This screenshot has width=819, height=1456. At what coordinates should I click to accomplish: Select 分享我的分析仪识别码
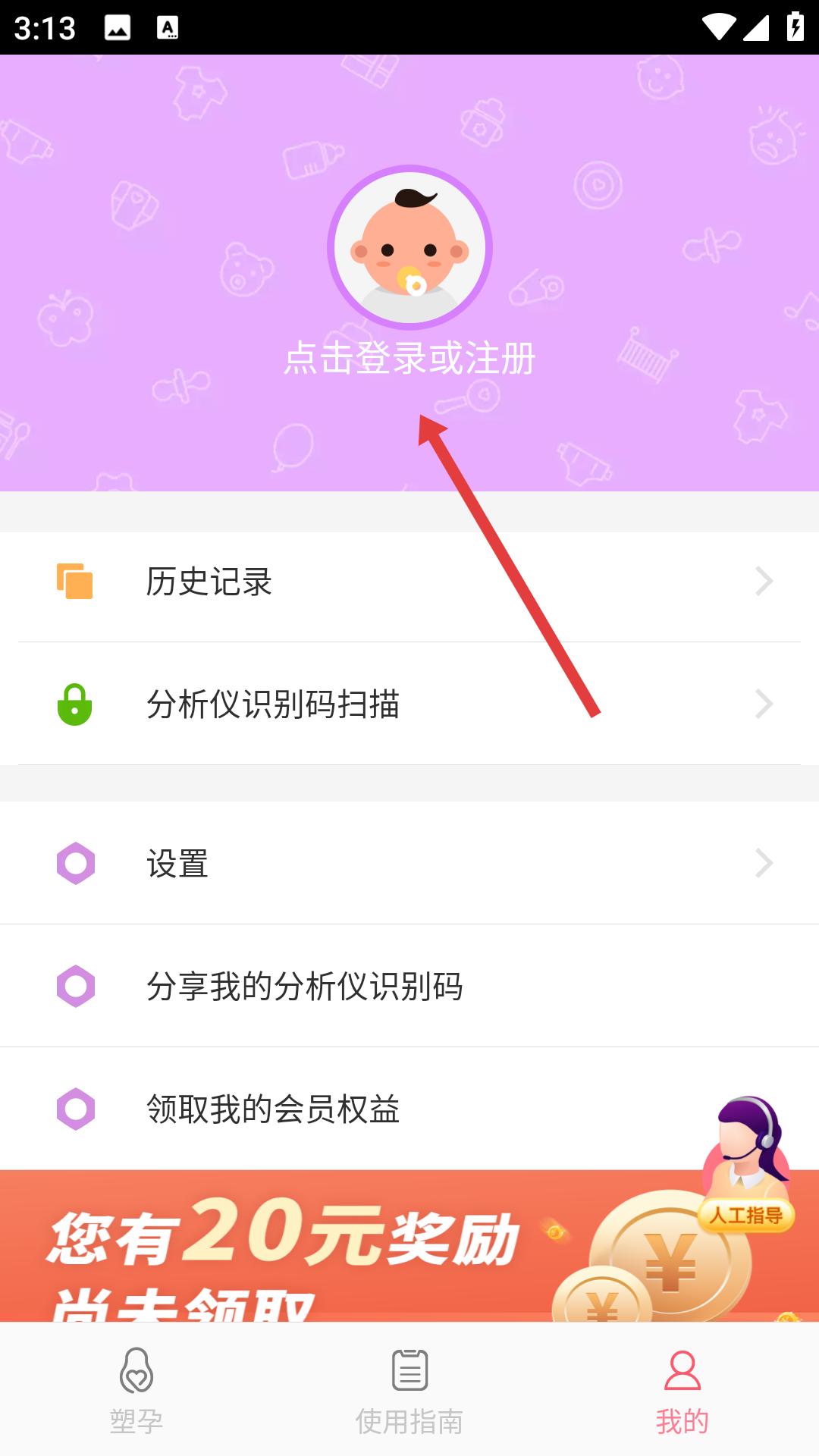coord(409,986)
